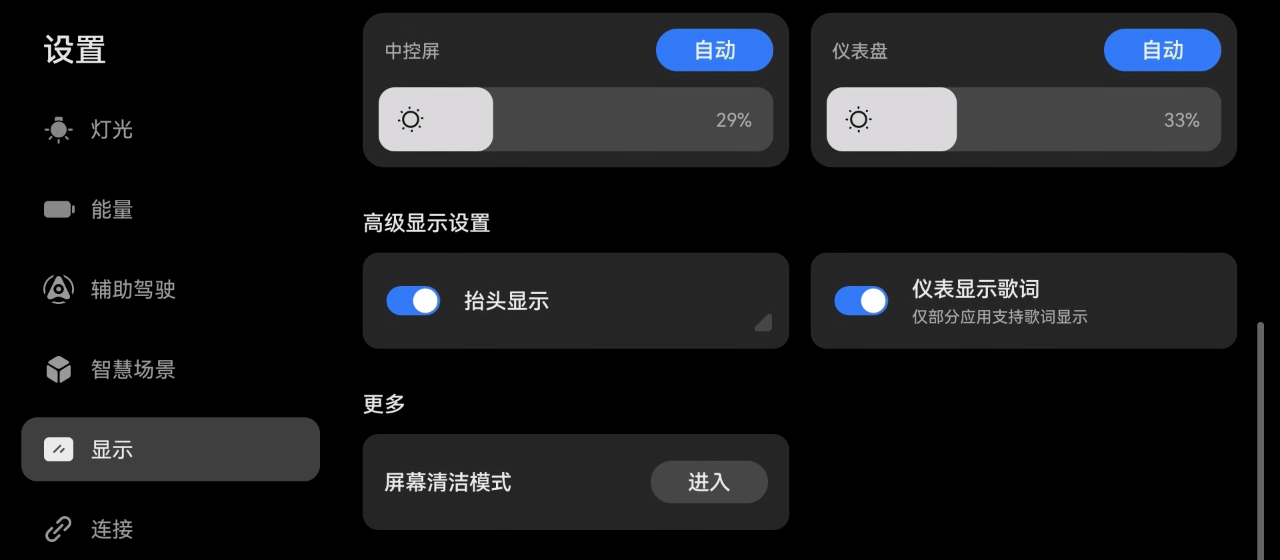Image resolution: width=1280 pixels, height=560 pixels.
Task: Switch to the 连接 section
Action: tap(110, 529)
